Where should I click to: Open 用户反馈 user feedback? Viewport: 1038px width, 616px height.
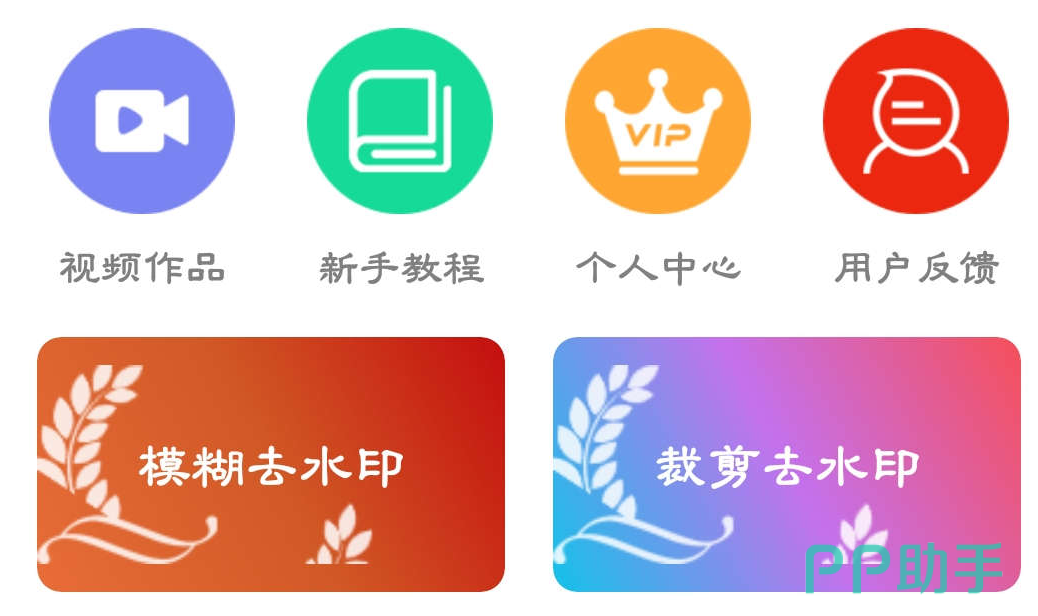click(915, 121)
